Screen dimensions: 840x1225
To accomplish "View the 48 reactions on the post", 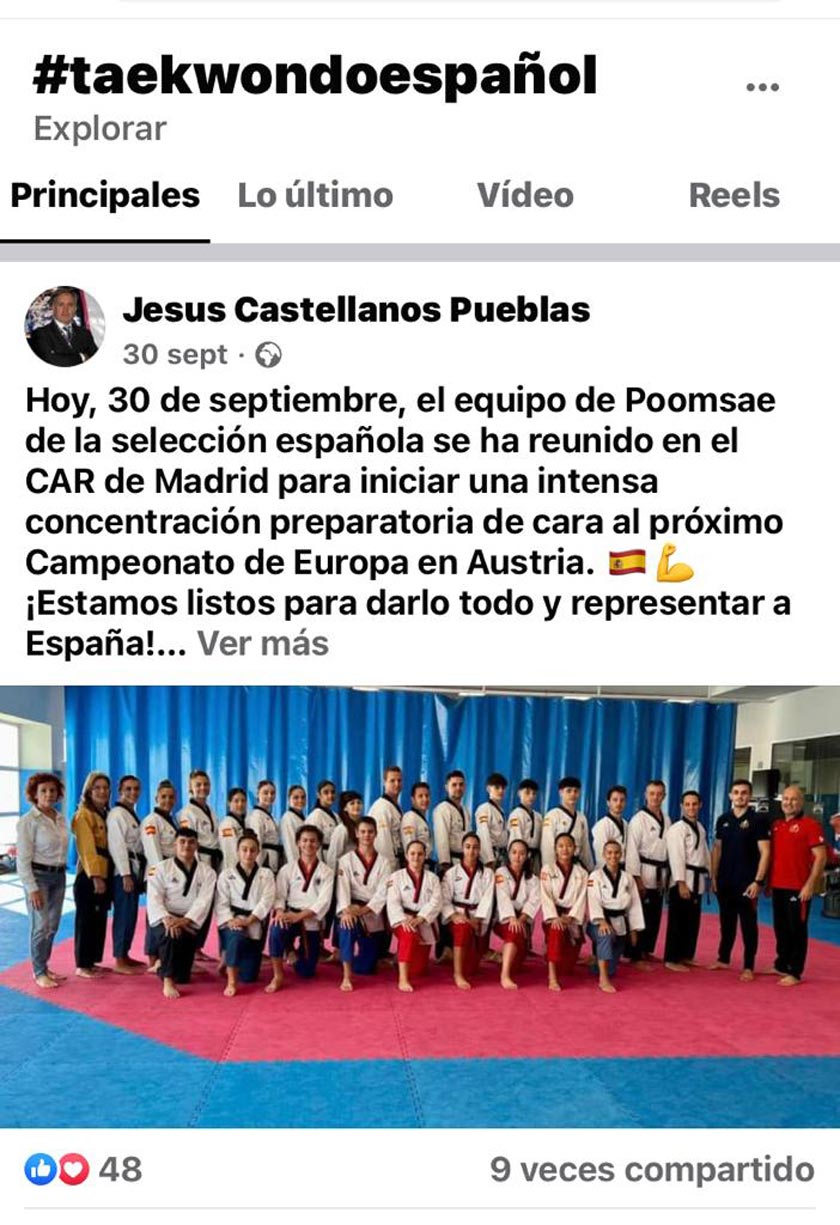I will pyautogui.click(x=84, y=1169).
